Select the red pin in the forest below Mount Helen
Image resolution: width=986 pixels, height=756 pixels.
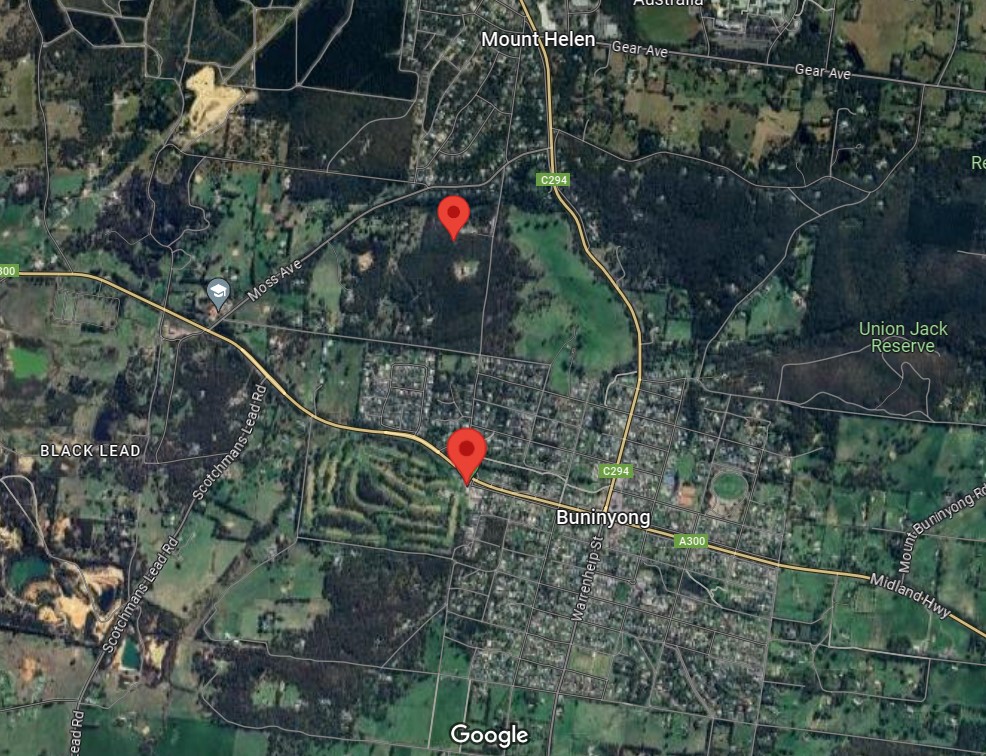click(x=455, y=215)
